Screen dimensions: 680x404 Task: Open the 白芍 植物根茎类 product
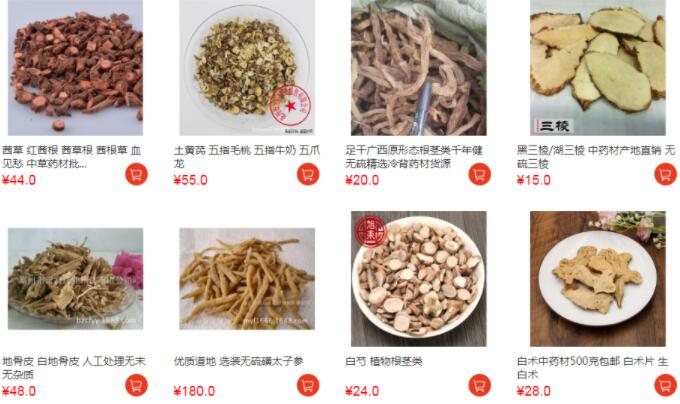click(x=418, y=277)
